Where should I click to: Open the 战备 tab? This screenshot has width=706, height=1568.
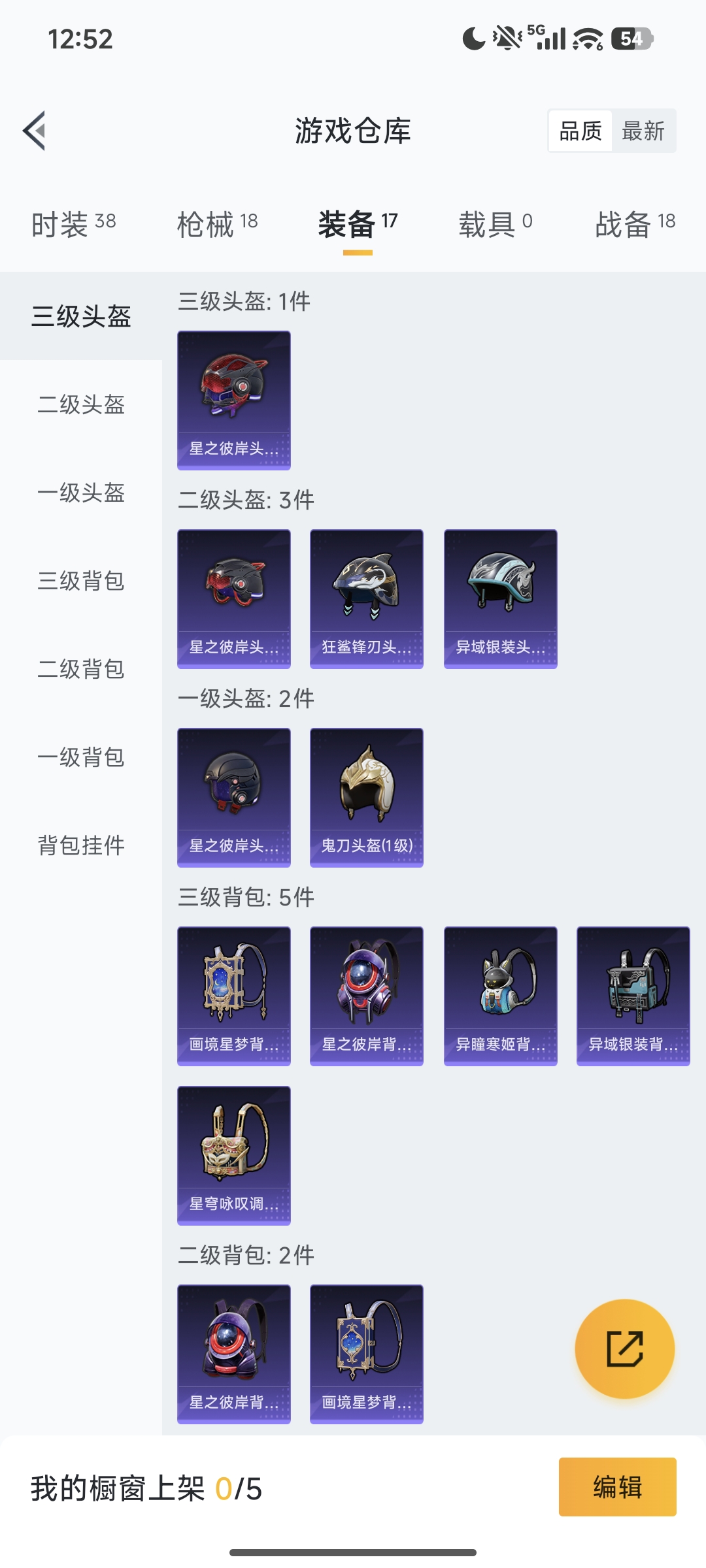pos(634,224)
